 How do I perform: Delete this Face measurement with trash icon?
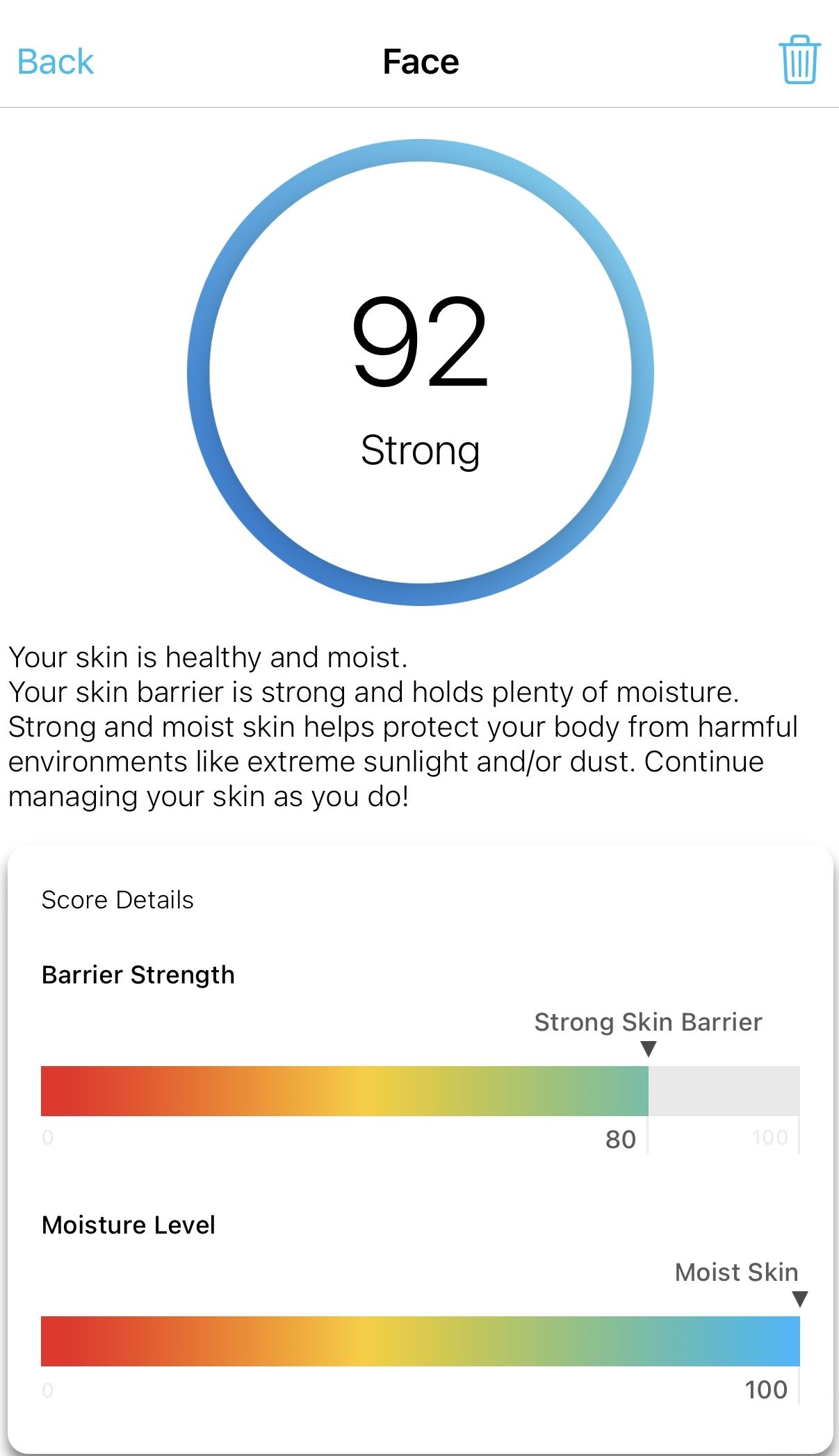(799, 60)
